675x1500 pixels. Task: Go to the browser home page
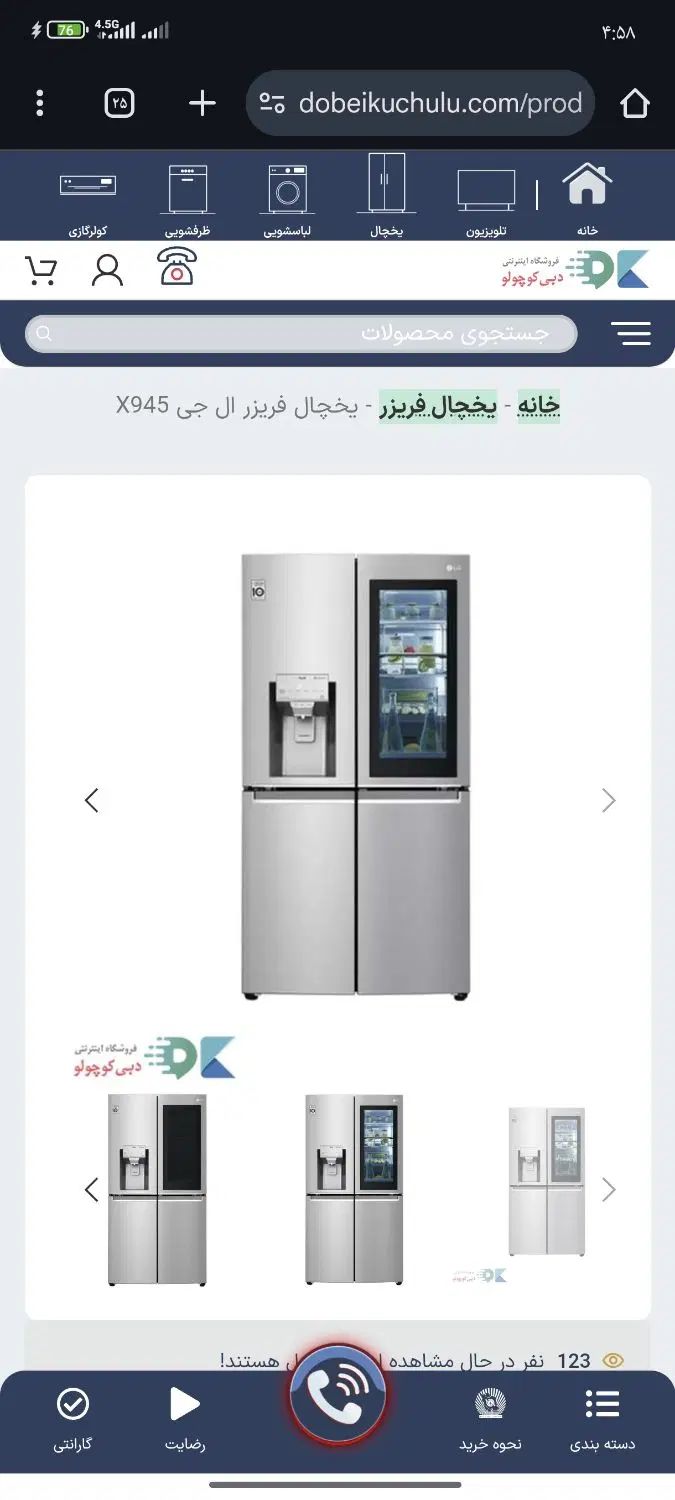[x=635, y=103]
